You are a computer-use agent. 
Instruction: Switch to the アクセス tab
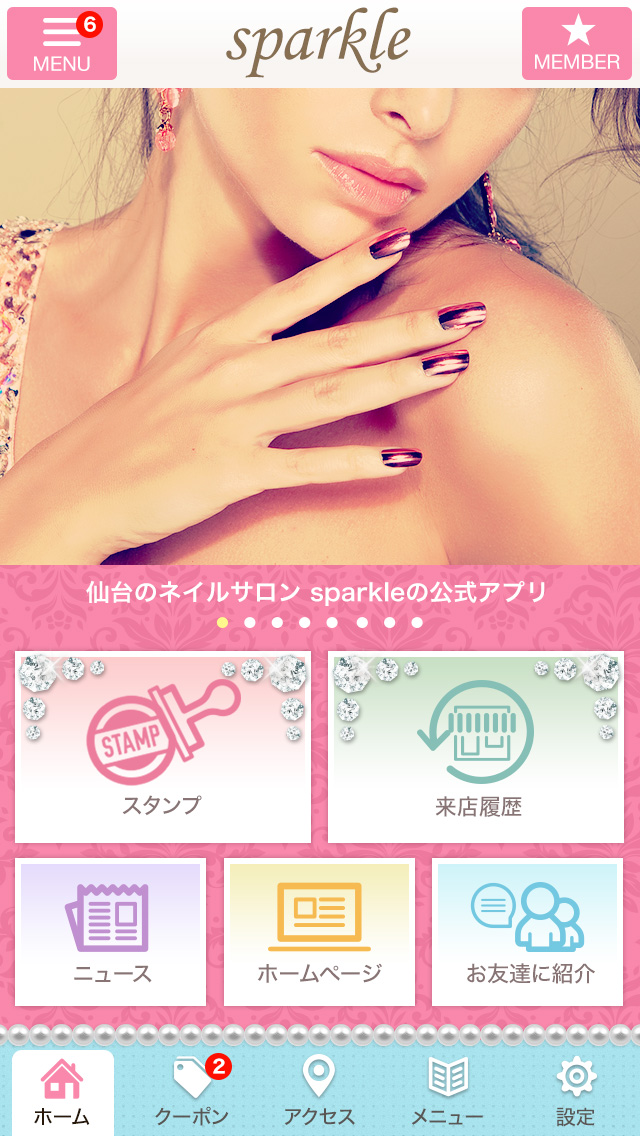tap(319, 1092)
